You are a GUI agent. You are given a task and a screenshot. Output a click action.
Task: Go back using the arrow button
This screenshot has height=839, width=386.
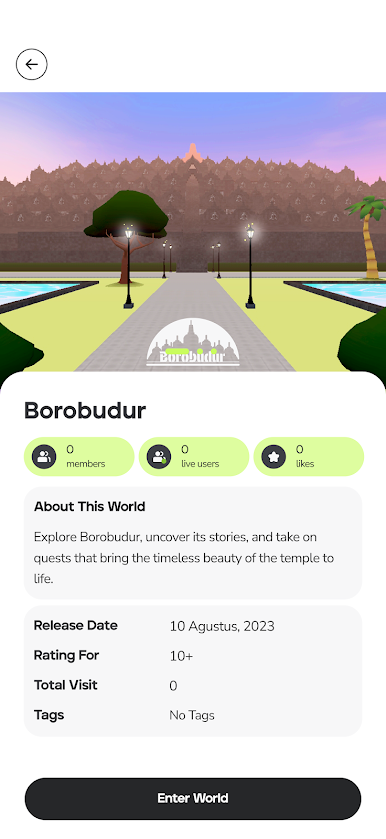(32, 65)
